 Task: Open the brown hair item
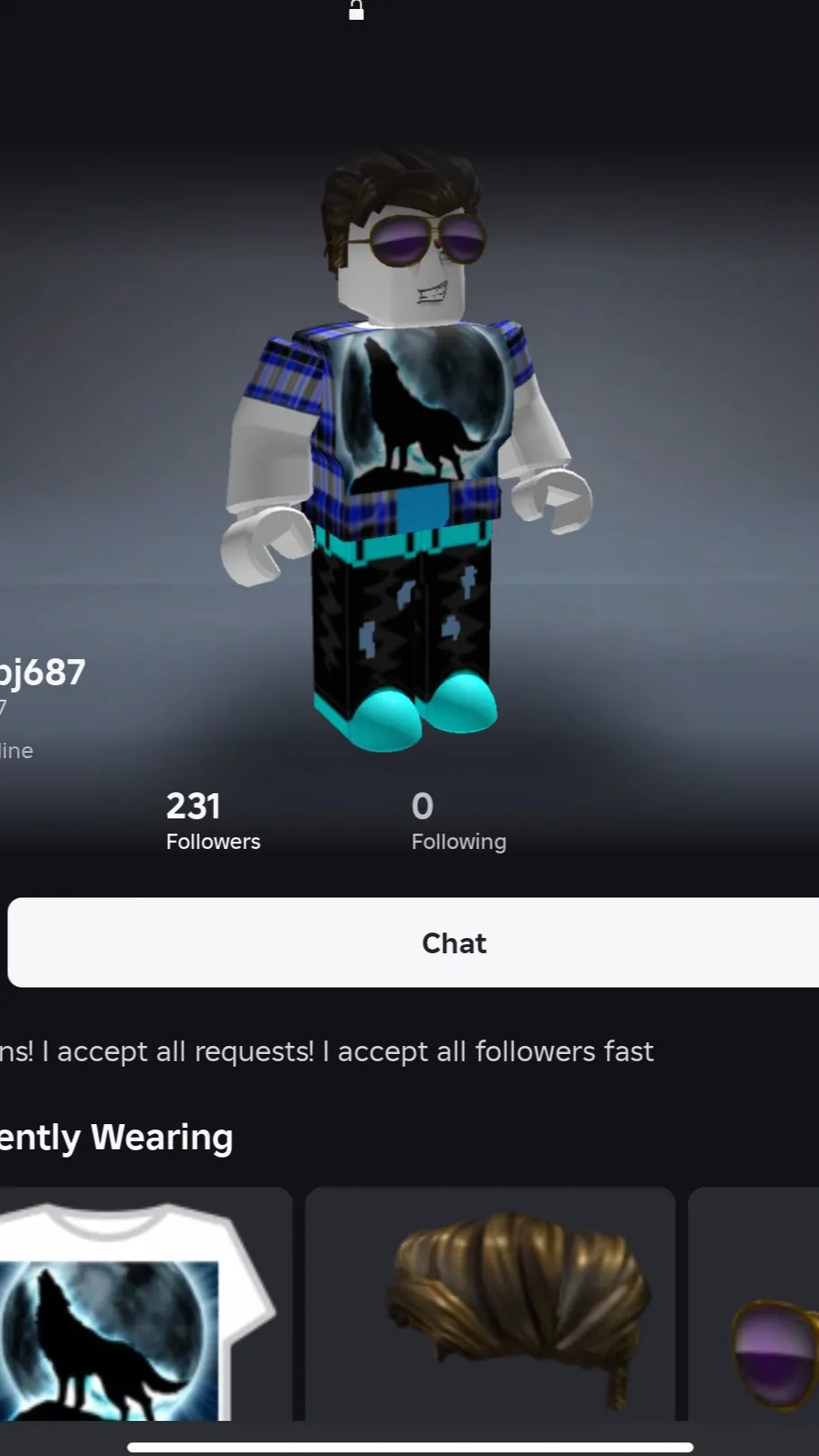[x=490, y=1309]
